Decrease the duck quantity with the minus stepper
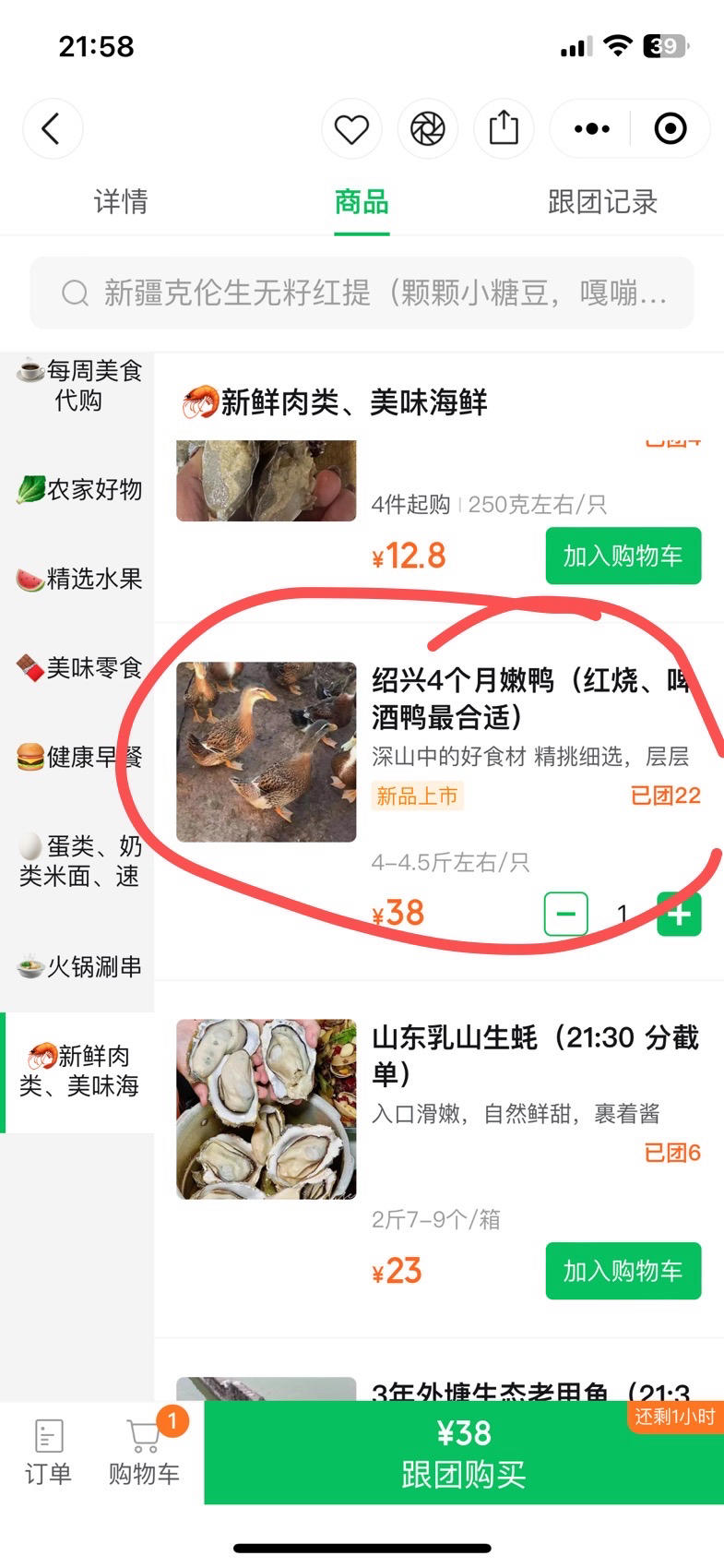 click(565, 914)
